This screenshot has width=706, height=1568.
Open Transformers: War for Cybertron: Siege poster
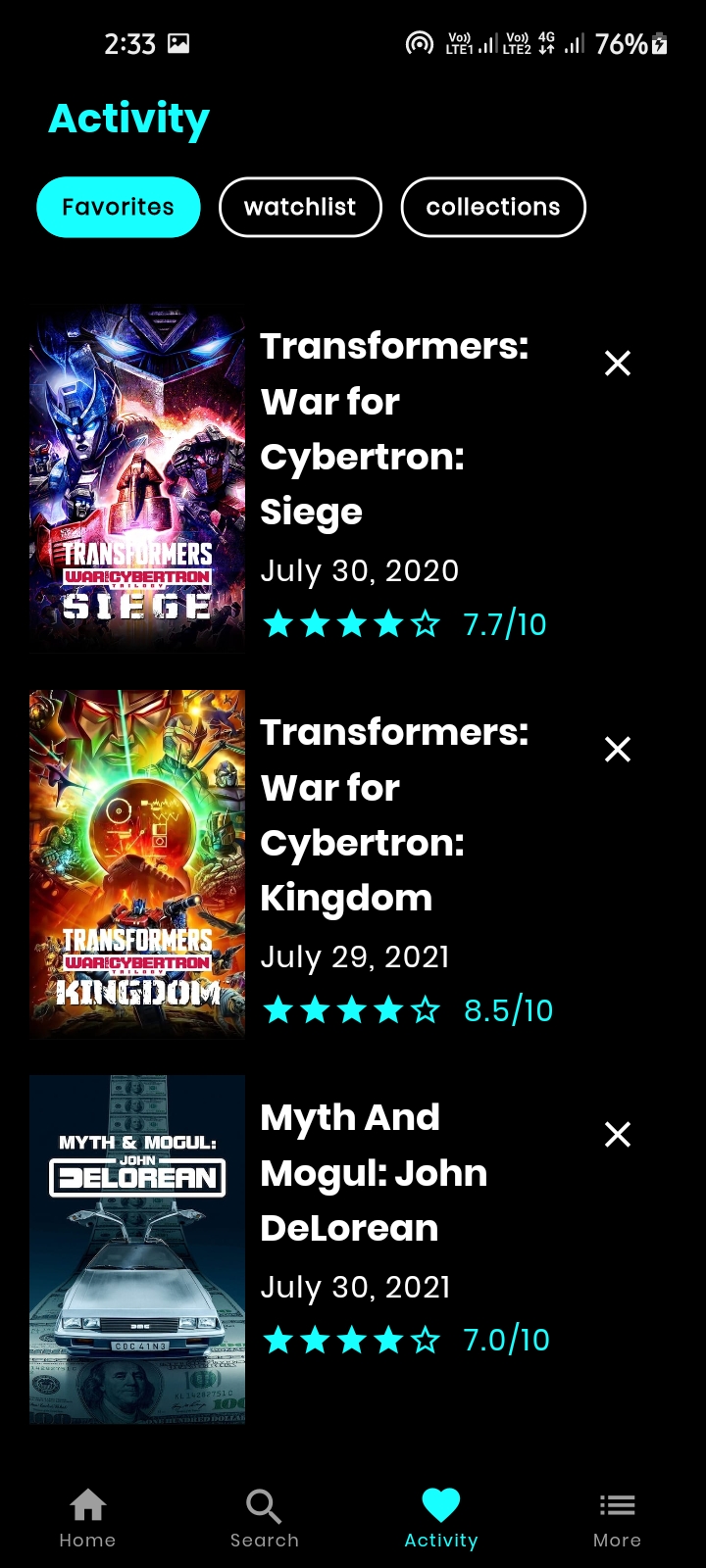(137, 478)
